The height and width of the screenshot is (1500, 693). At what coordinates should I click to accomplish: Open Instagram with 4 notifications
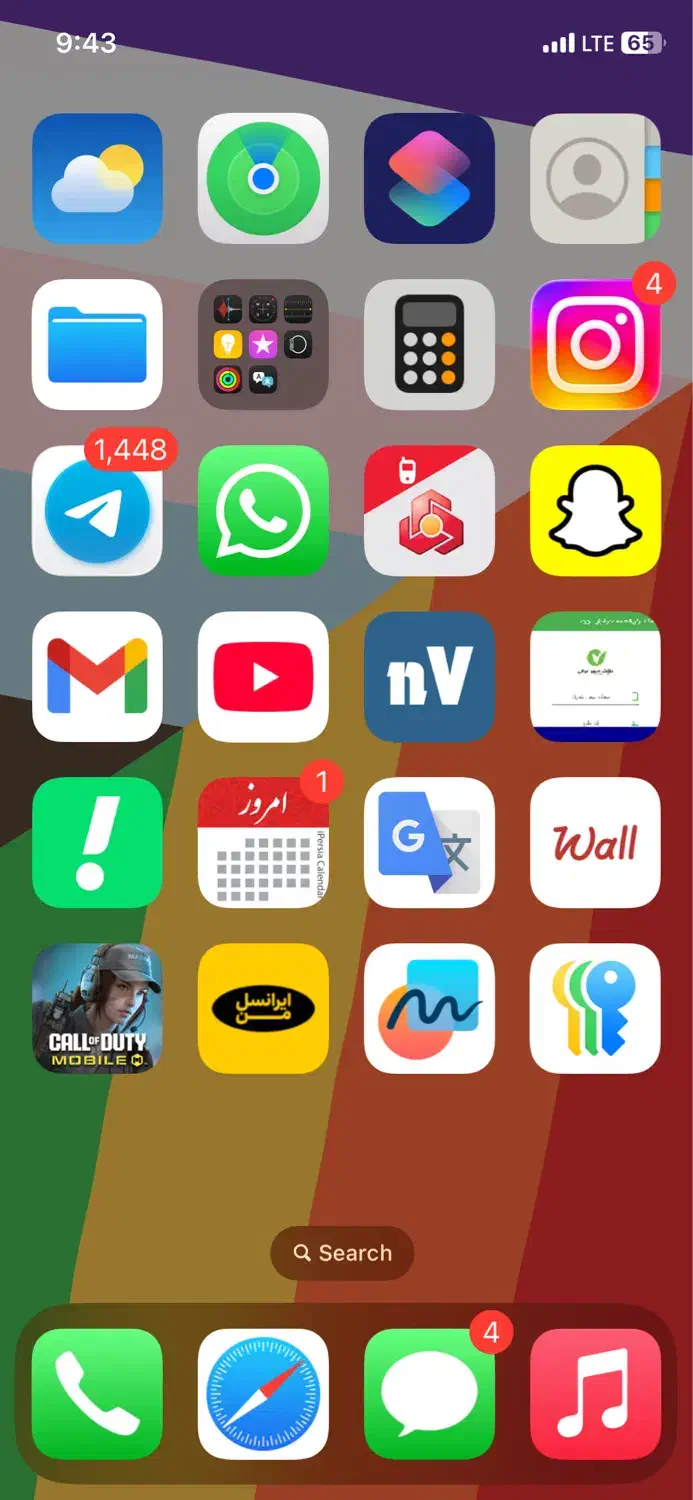595,344
